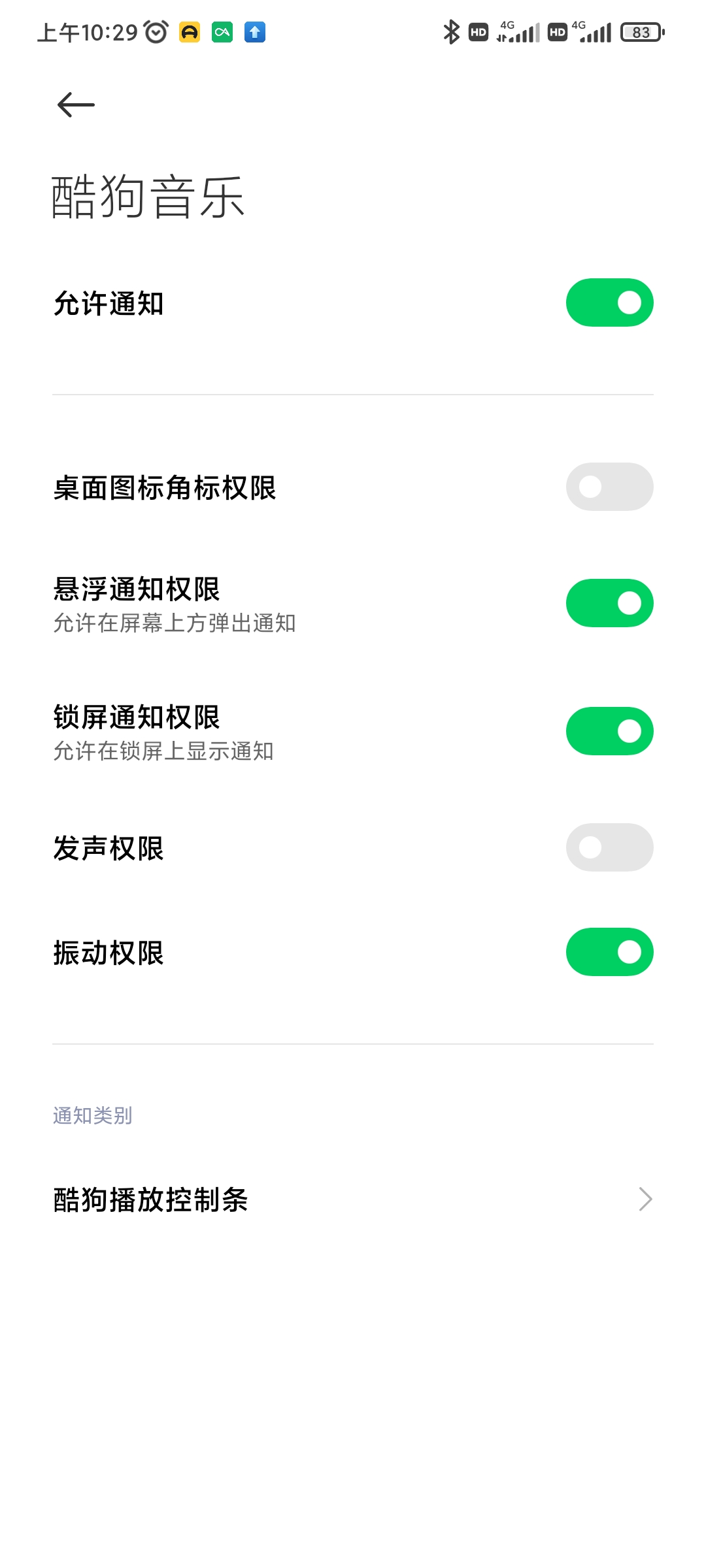This screenshot has height=1568, width=706.
Task: Toggle off 锁屏通知权限
Action: (x=609, y=731)
